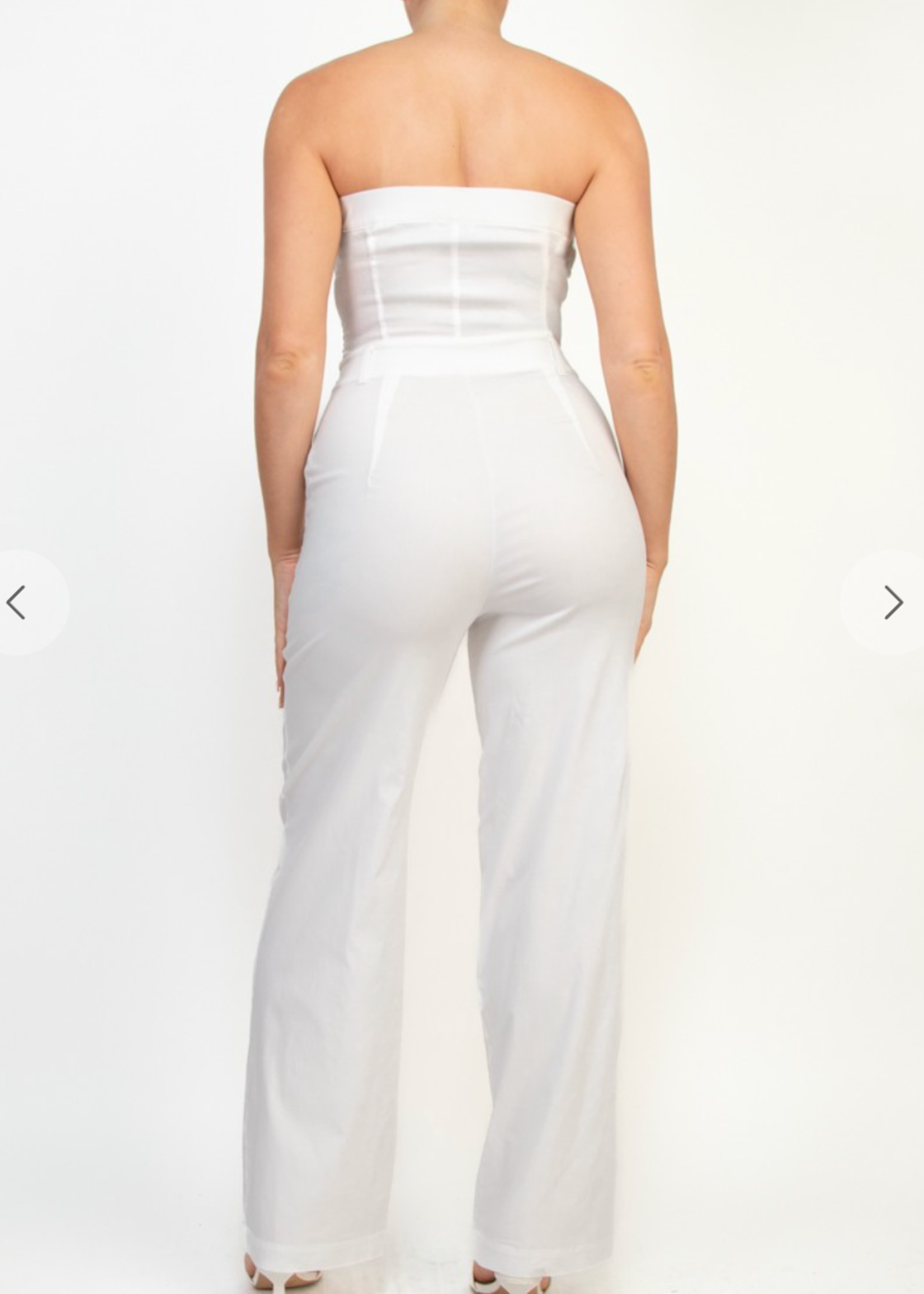Show the next product image
The width and height of the screenshot is (924, 1294).
(x=893, y=602)
